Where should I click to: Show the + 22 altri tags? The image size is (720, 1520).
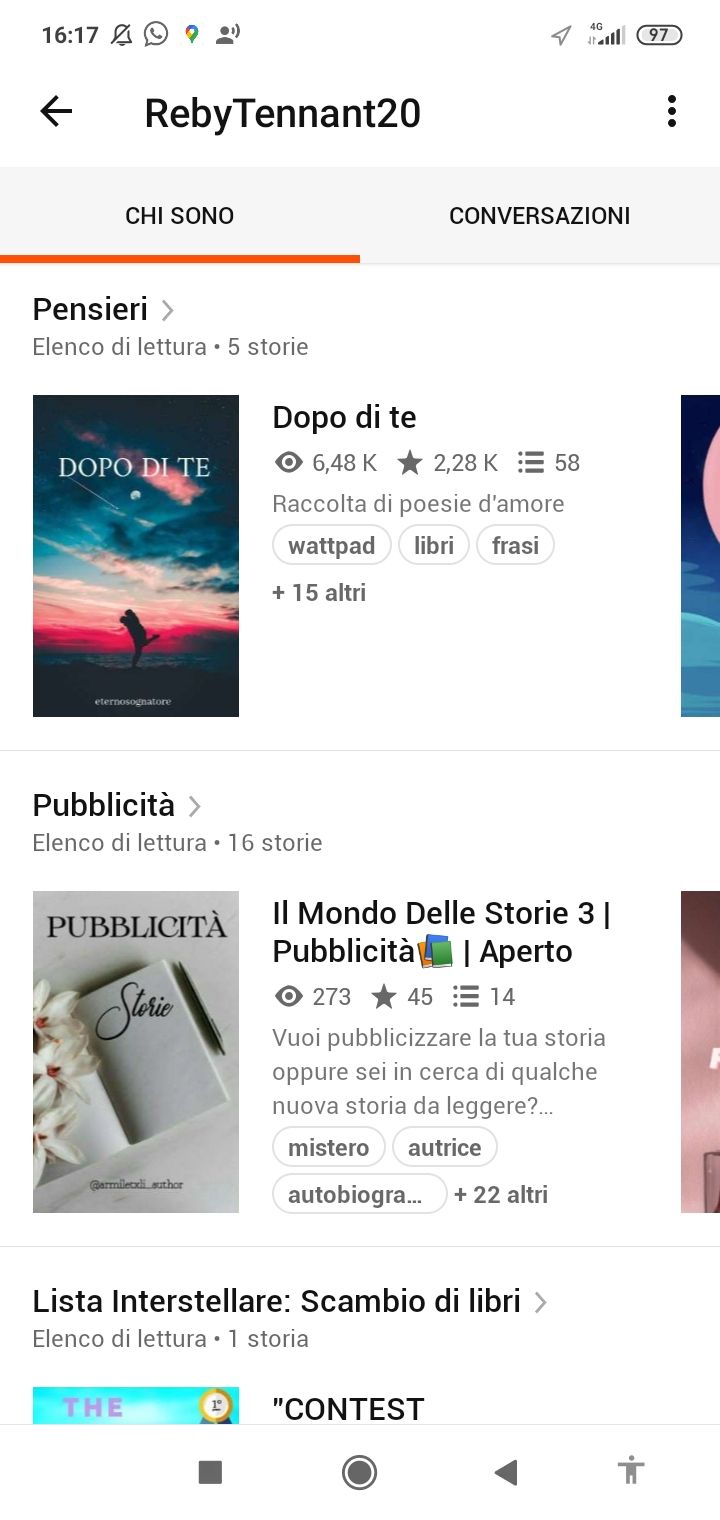[501, 1195]
